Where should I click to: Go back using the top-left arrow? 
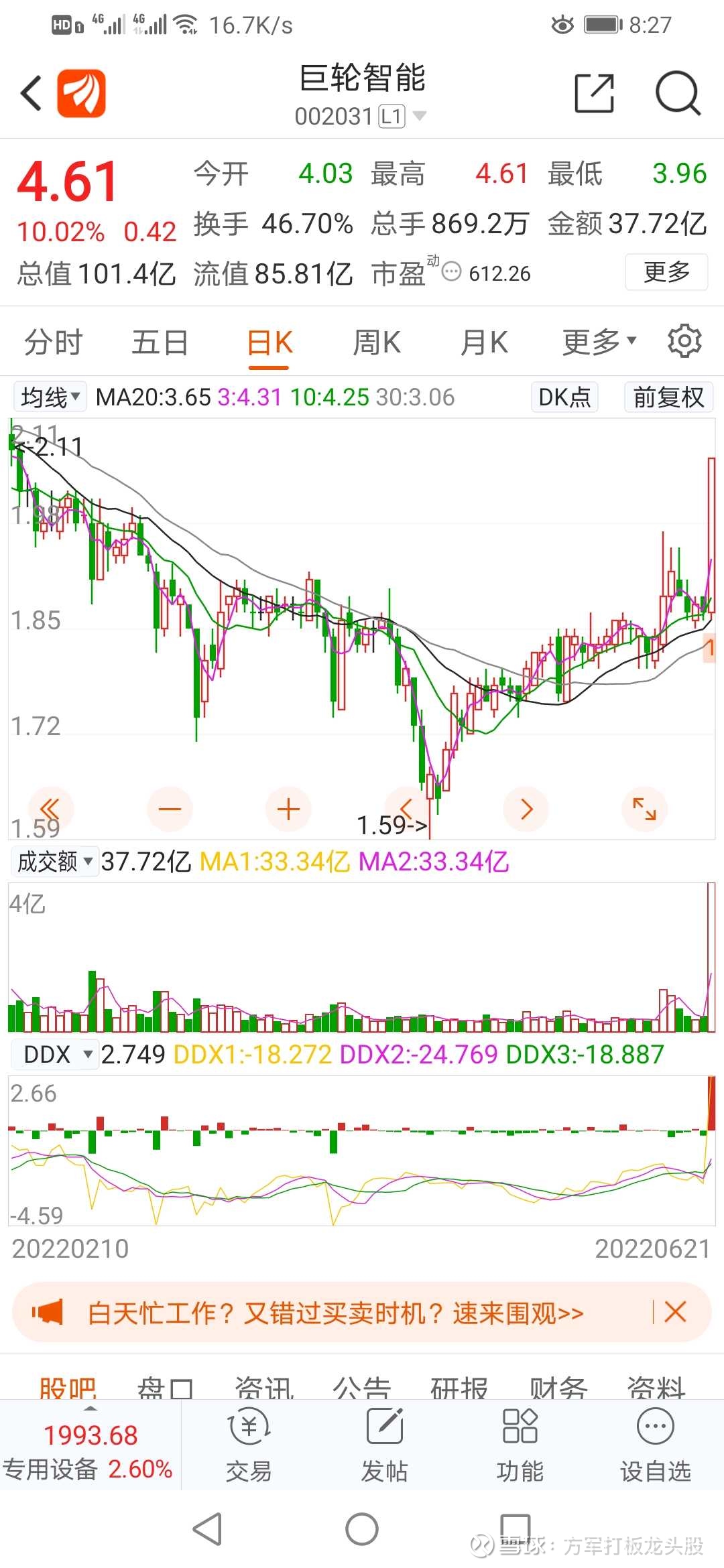click(32, 92)
